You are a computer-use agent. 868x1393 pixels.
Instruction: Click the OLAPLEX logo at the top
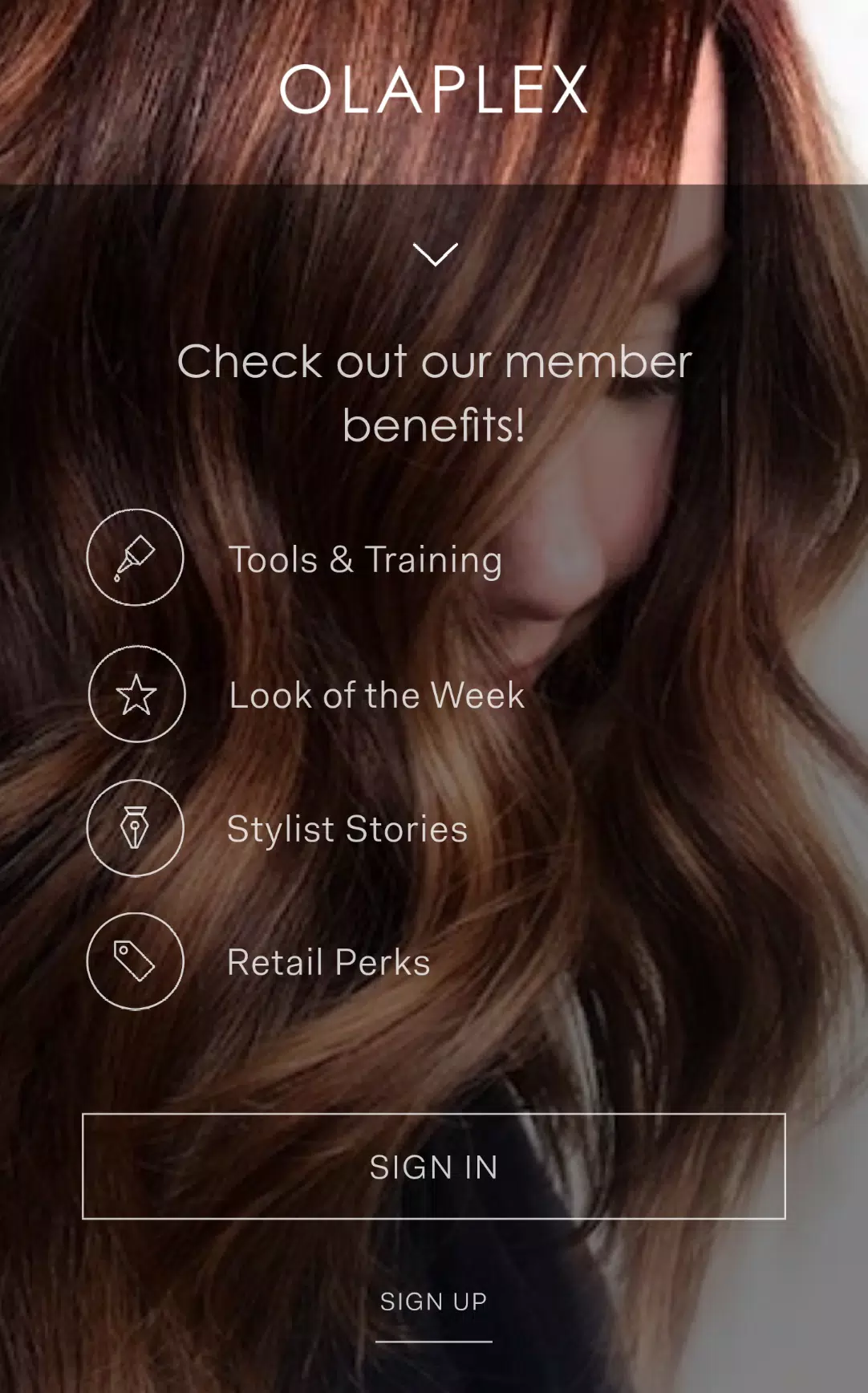pyautogui.click(x=436, y=91)
